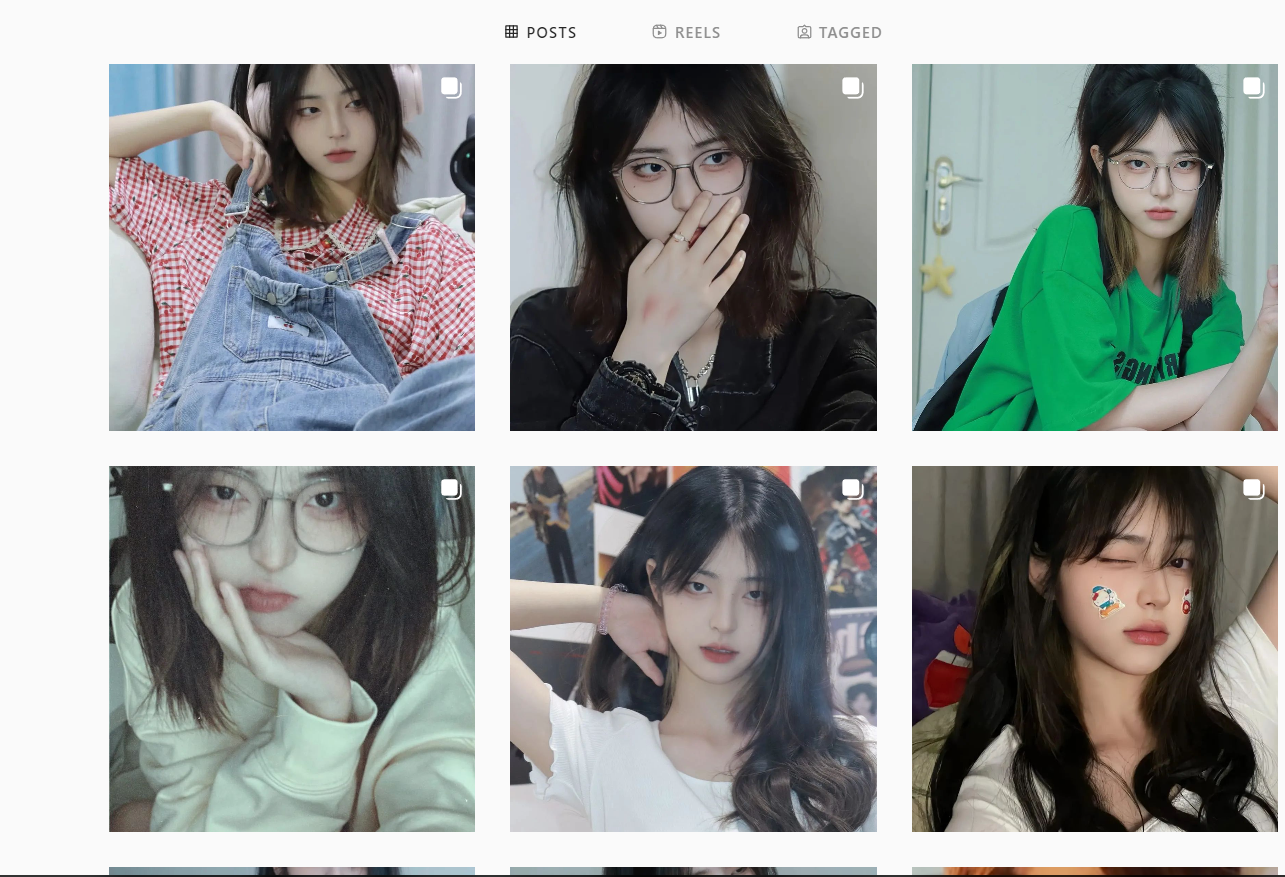Screen dimensions: 1285x877
Task: Open the Tagged tab
Action: [840, 32]
